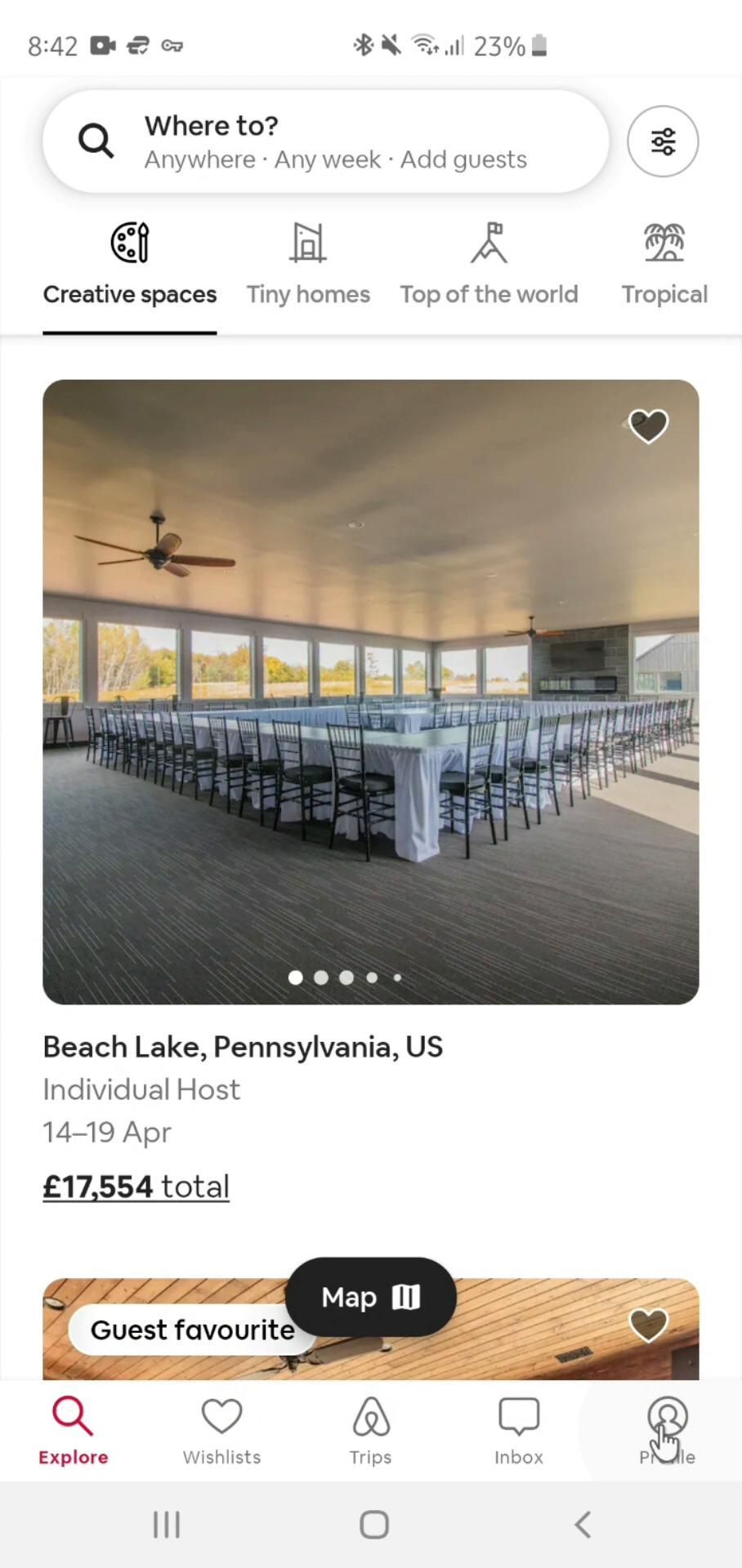
Task: Open the Trips tab
Action: [x=370, y=1429]
